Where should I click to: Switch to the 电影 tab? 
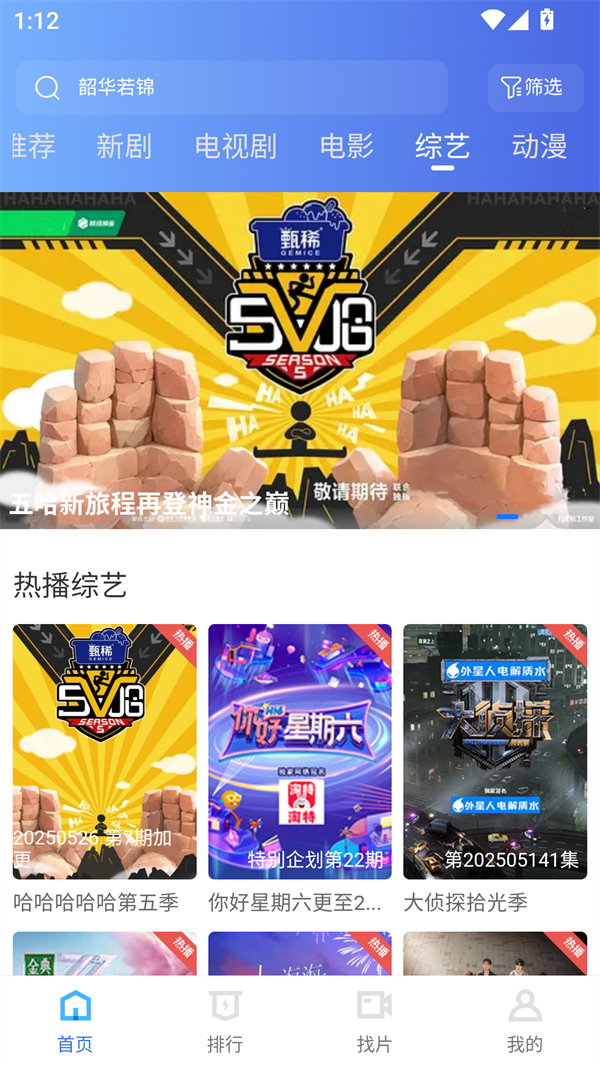pos(346,146)
